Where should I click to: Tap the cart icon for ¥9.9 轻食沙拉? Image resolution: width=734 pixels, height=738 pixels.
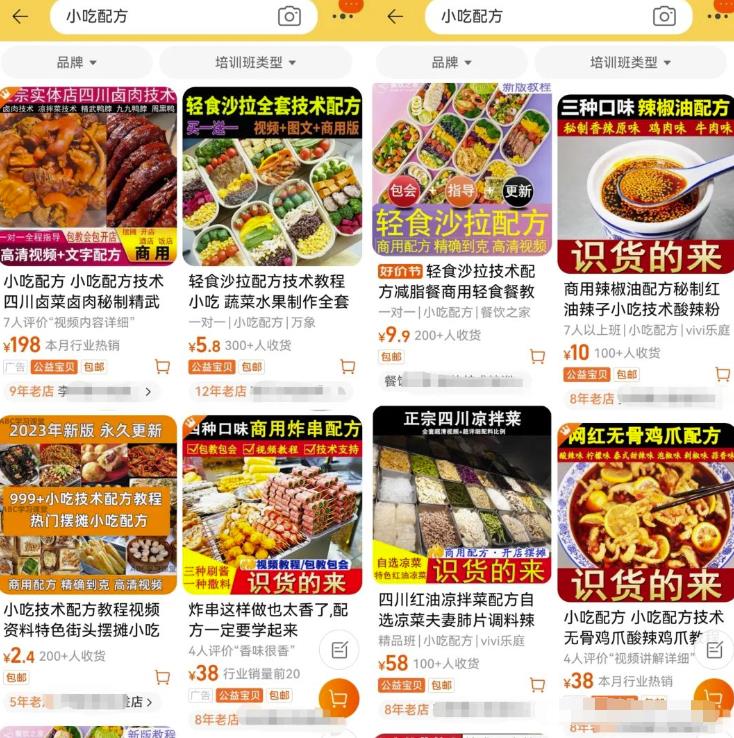tap(537, 356)
